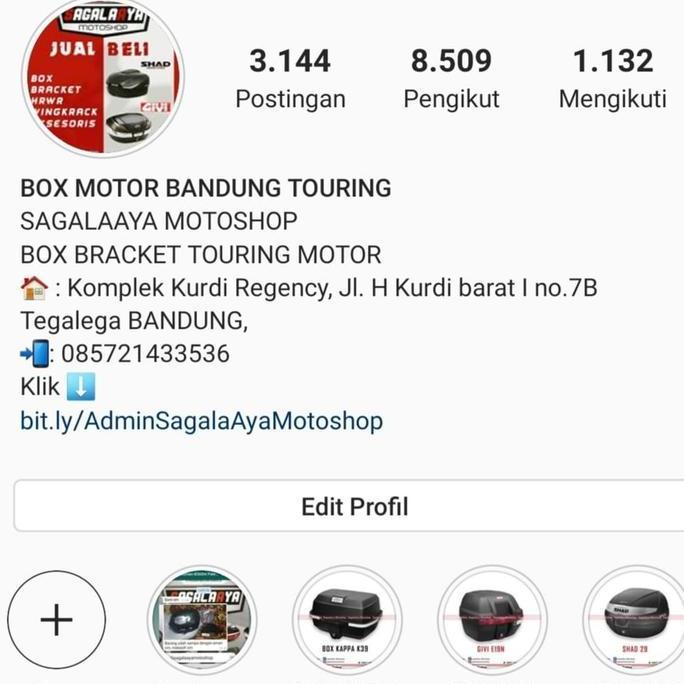Open the GIVI E19N highlight

tap(492, 620)
